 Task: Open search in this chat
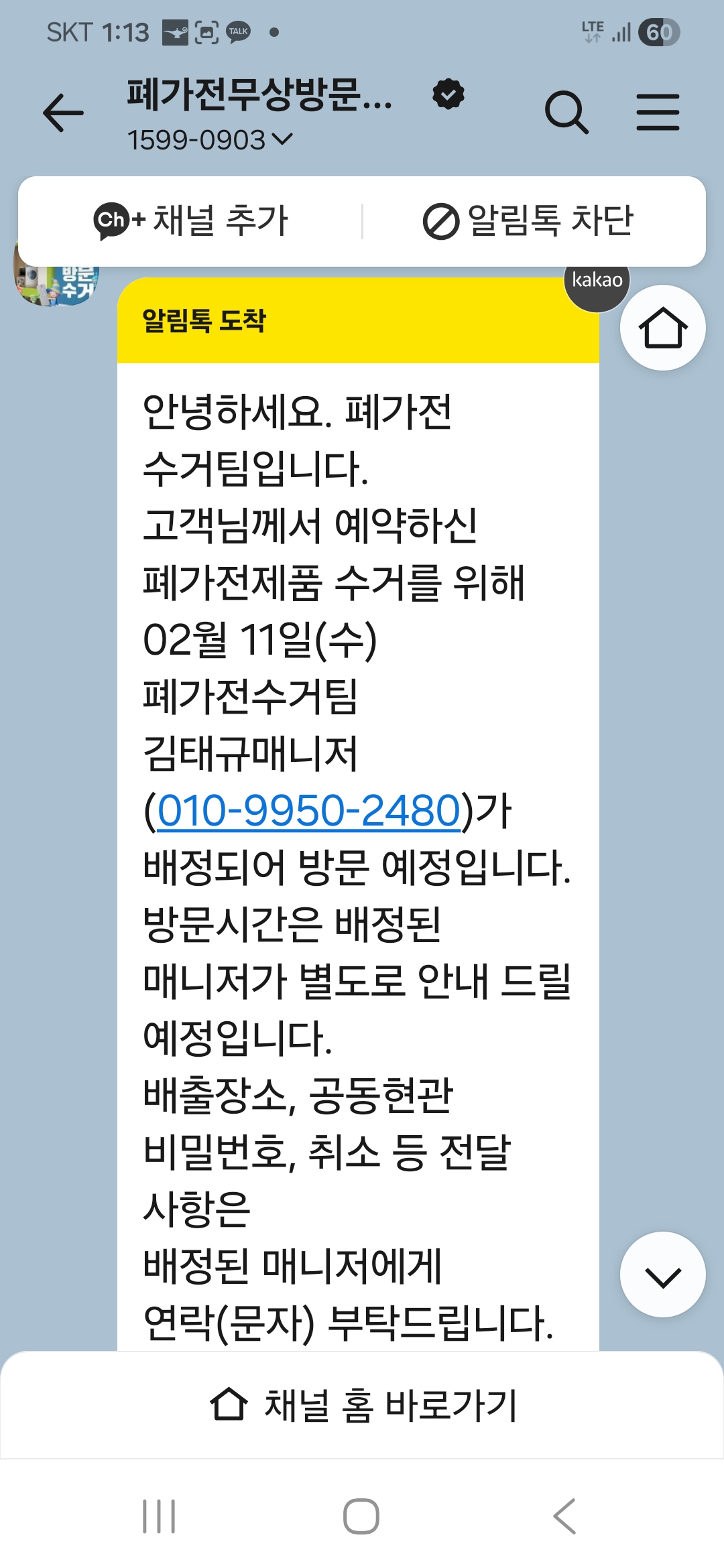click(x=566, y=113)
